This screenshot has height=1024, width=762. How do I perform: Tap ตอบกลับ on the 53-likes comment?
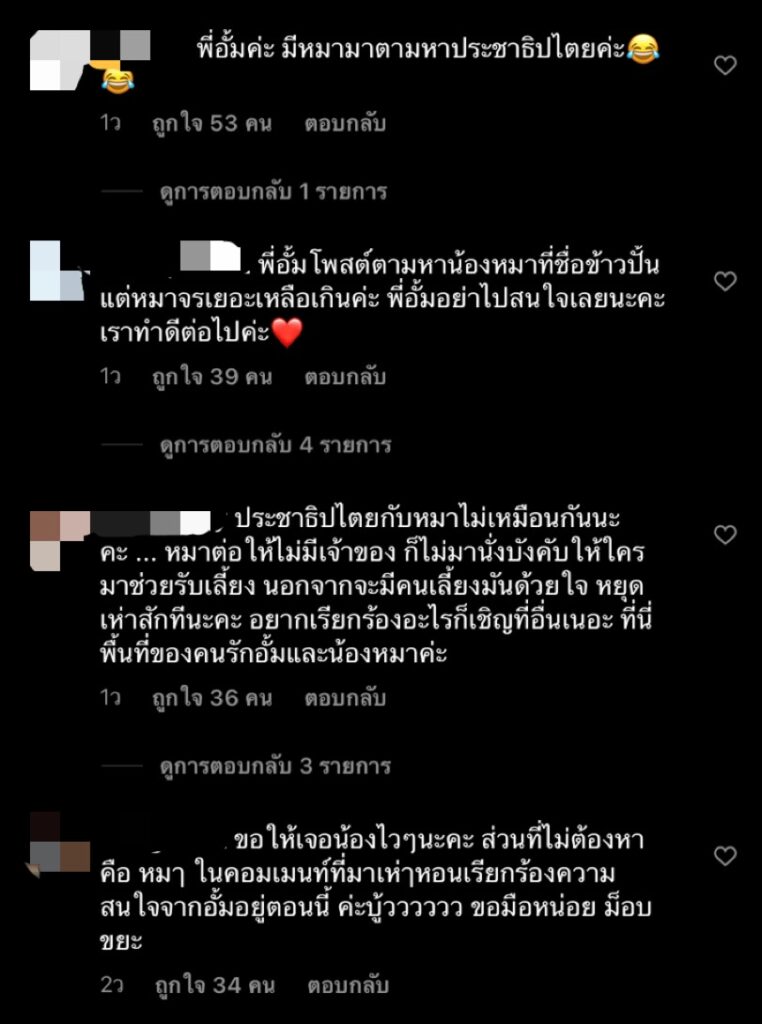pos(345,124)
